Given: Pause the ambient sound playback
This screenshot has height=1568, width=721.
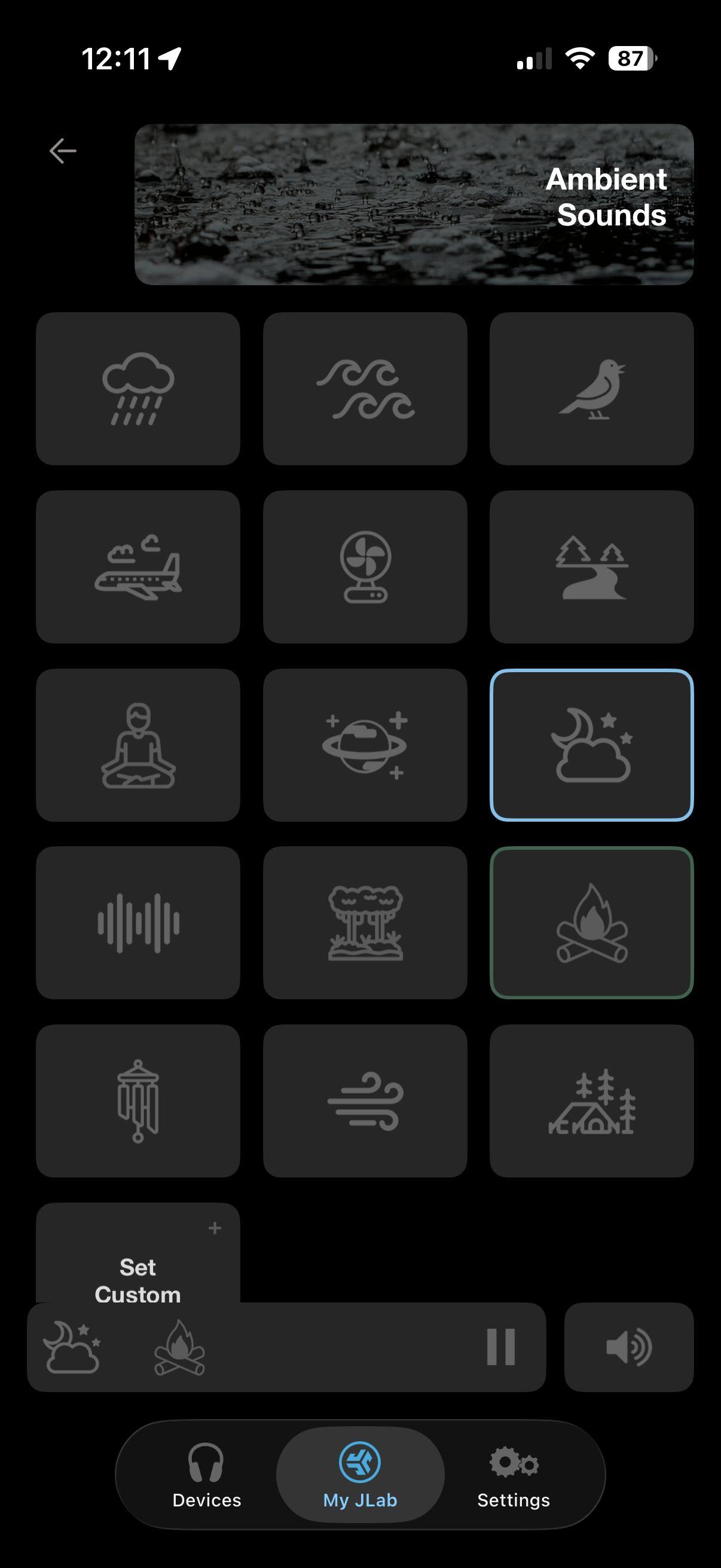Looking at the screenshot, I should pos(501,1347).
